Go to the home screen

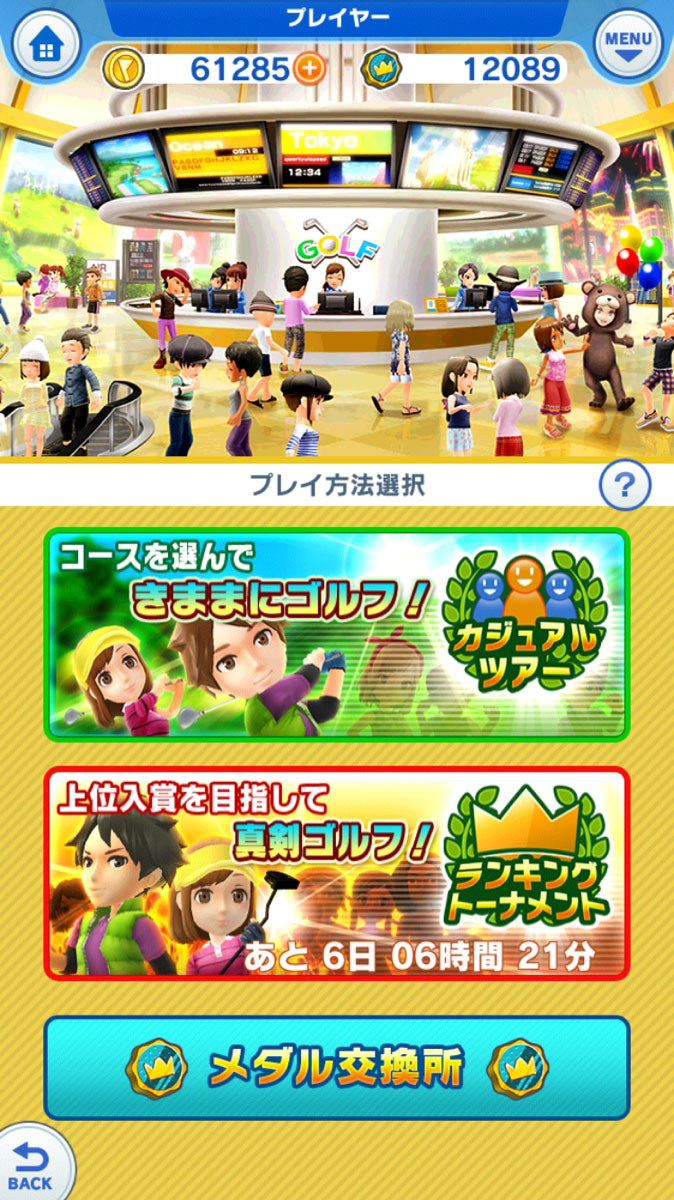[x=46, y=45]
